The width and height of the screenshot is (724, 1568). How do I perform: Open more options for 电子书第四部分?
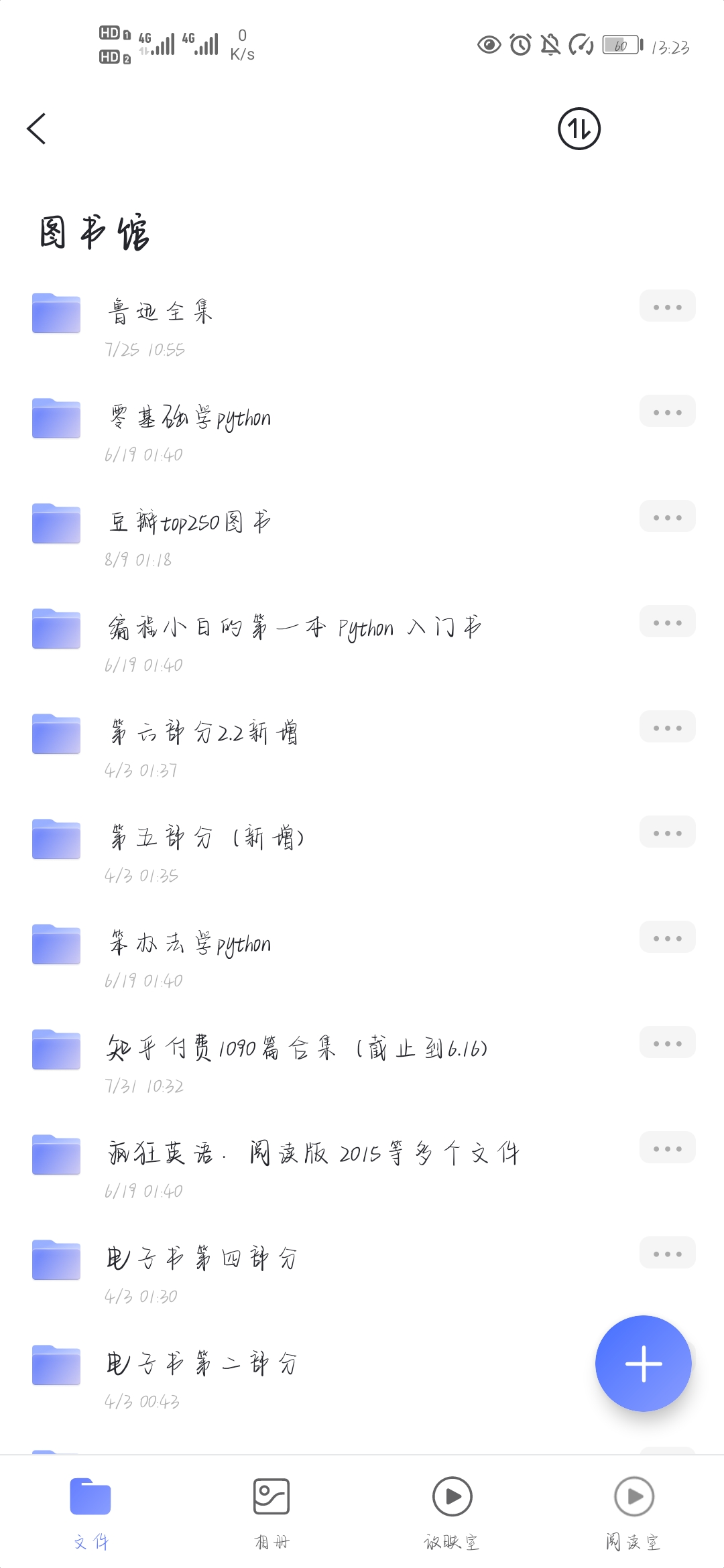667,1252
